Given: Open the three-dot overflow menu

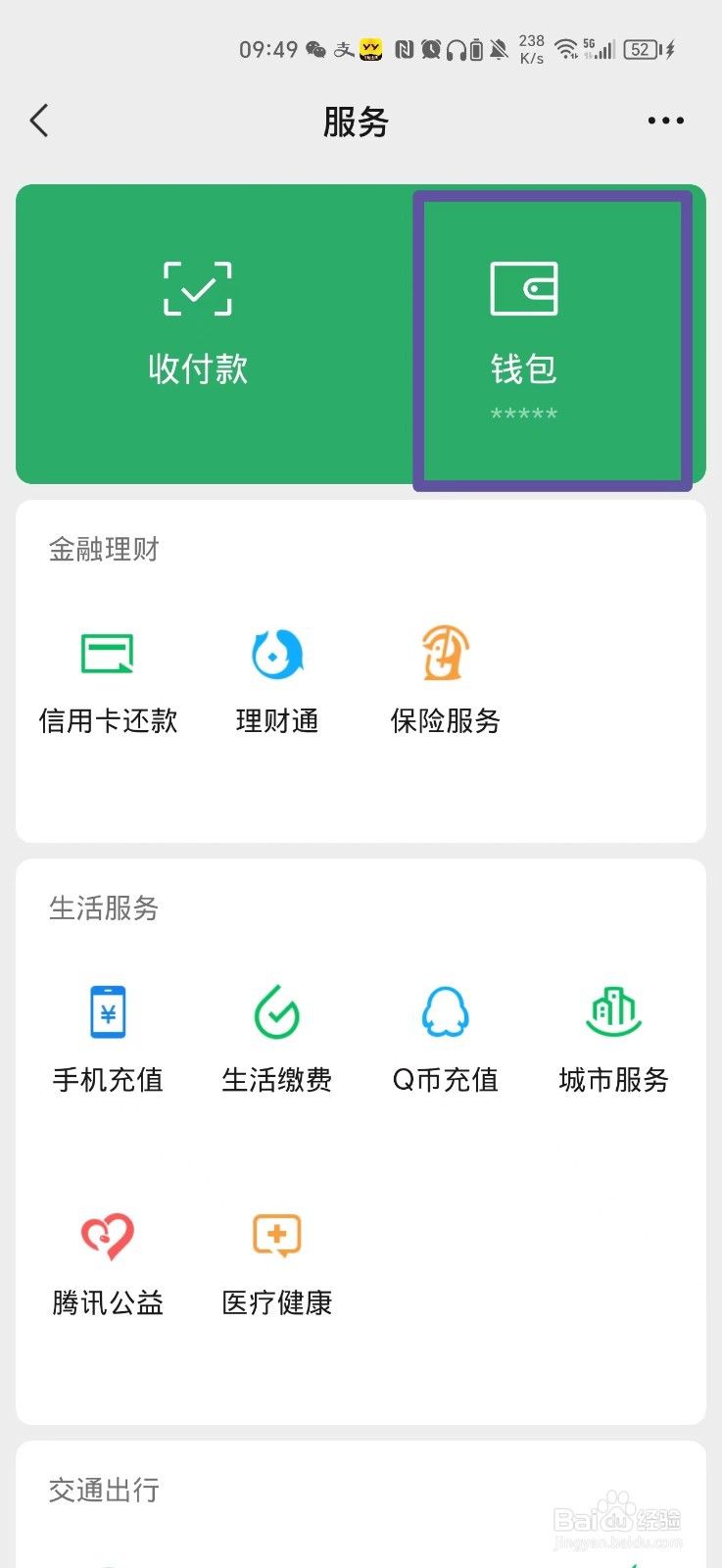Looking at the screenshot, I should [x=665, y=122].
